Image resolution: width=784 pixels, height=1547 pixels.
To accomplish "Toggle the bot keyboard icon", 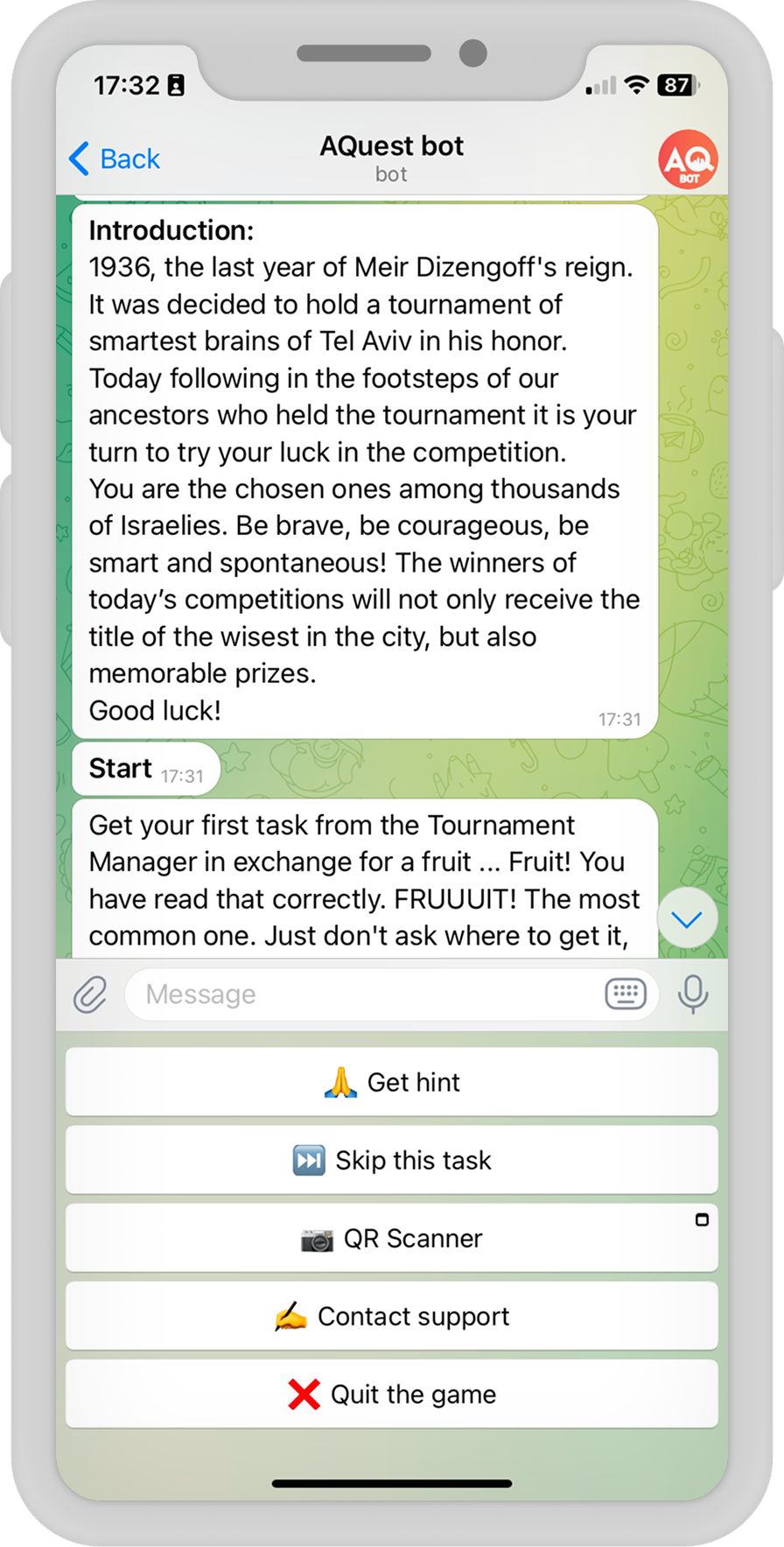I will (x=626, y=994).
